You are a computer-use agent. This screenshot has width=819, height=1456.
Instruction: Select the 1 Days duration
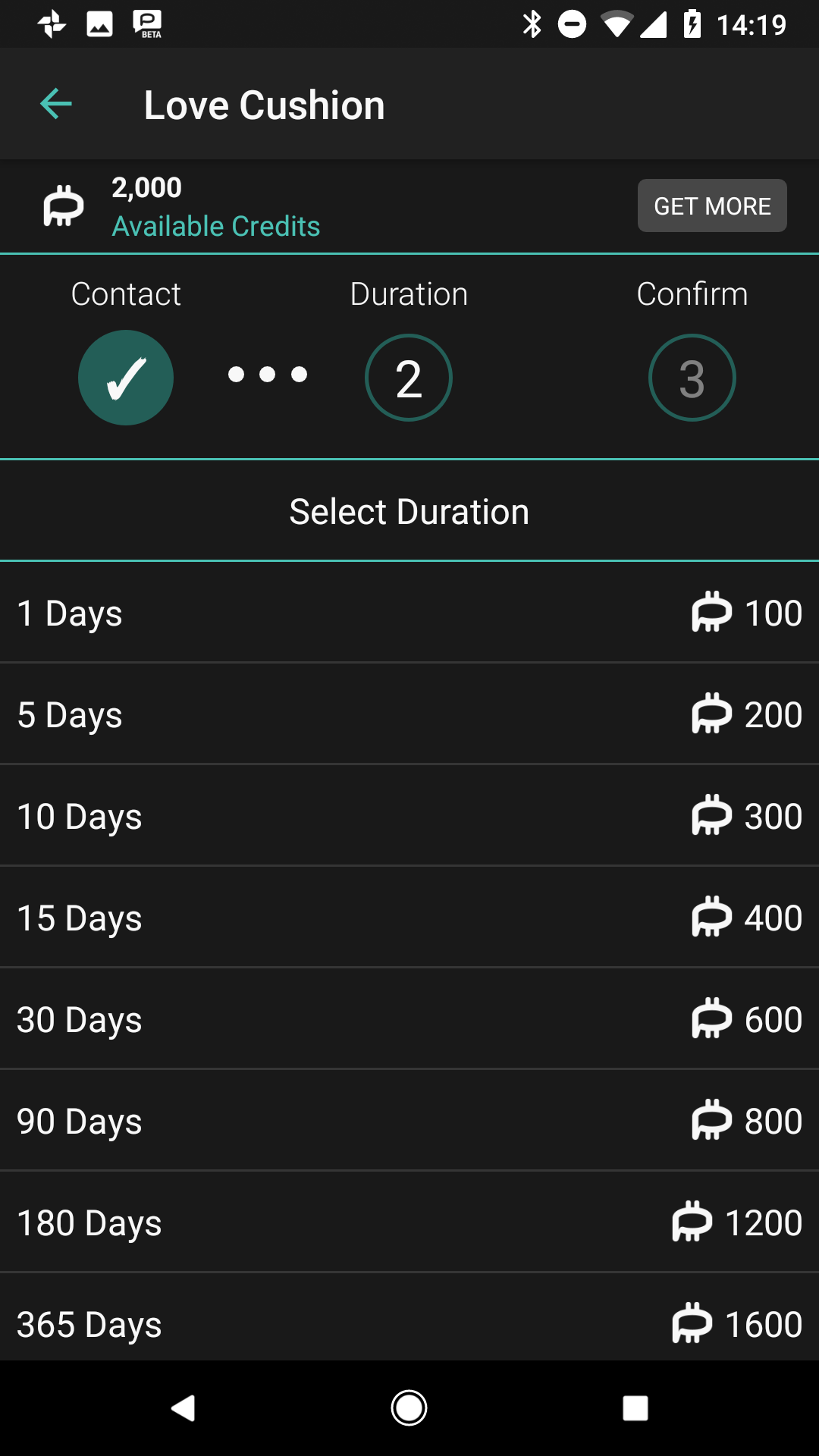tap(409, 613)
